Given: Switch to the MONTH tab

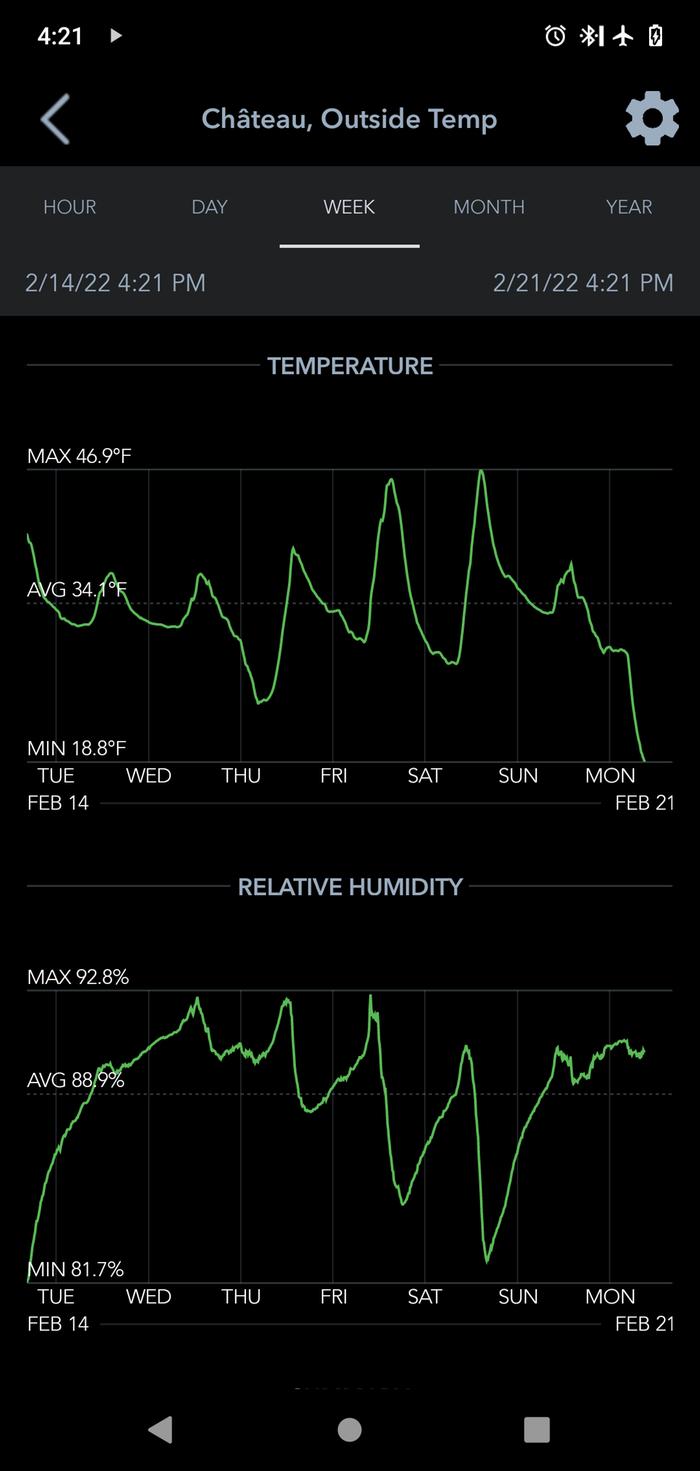Looking at the screenshot, I should [489, 207].
